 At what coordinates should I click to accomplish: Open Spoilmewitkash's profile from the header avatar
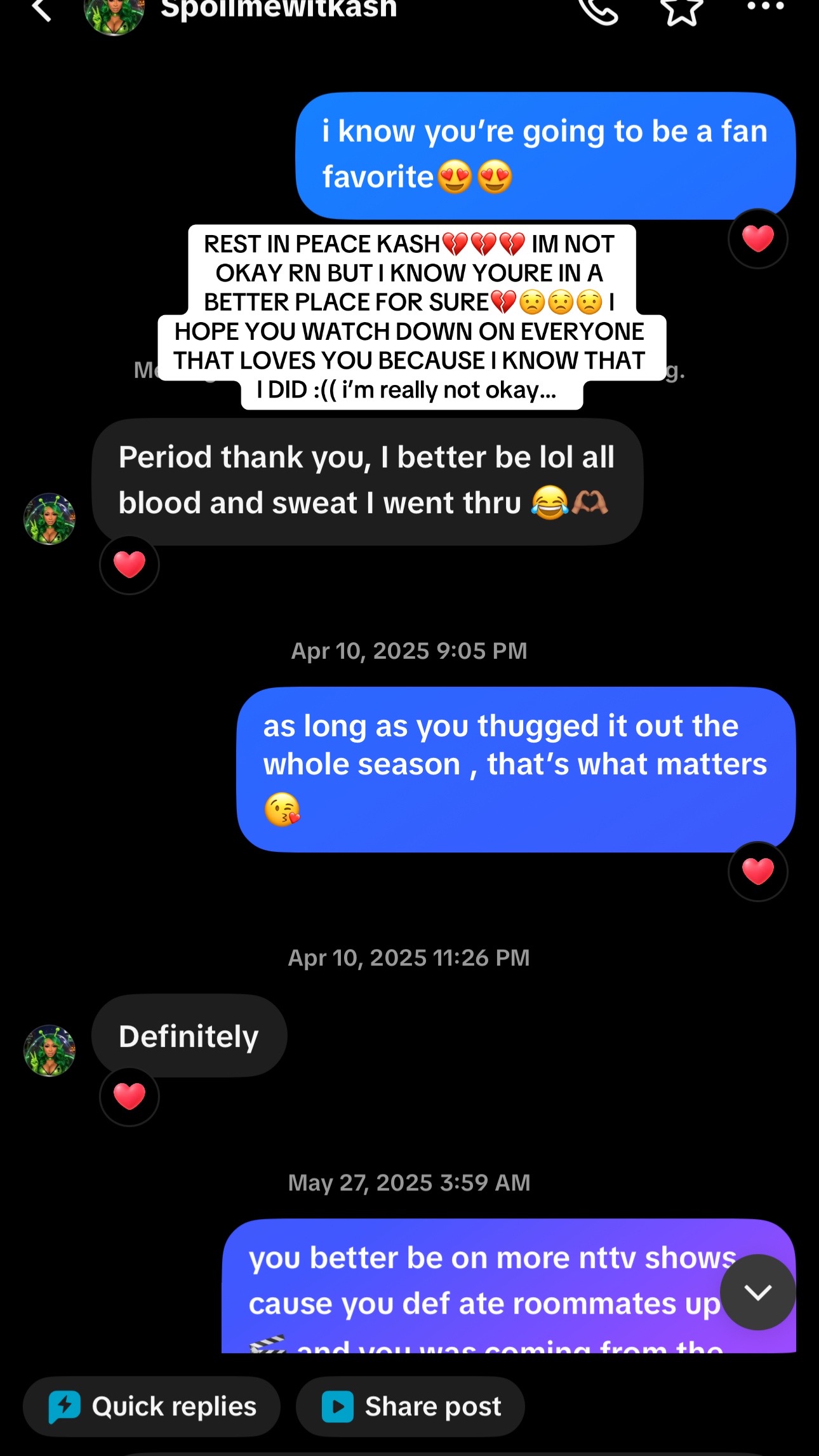point(114,14)
